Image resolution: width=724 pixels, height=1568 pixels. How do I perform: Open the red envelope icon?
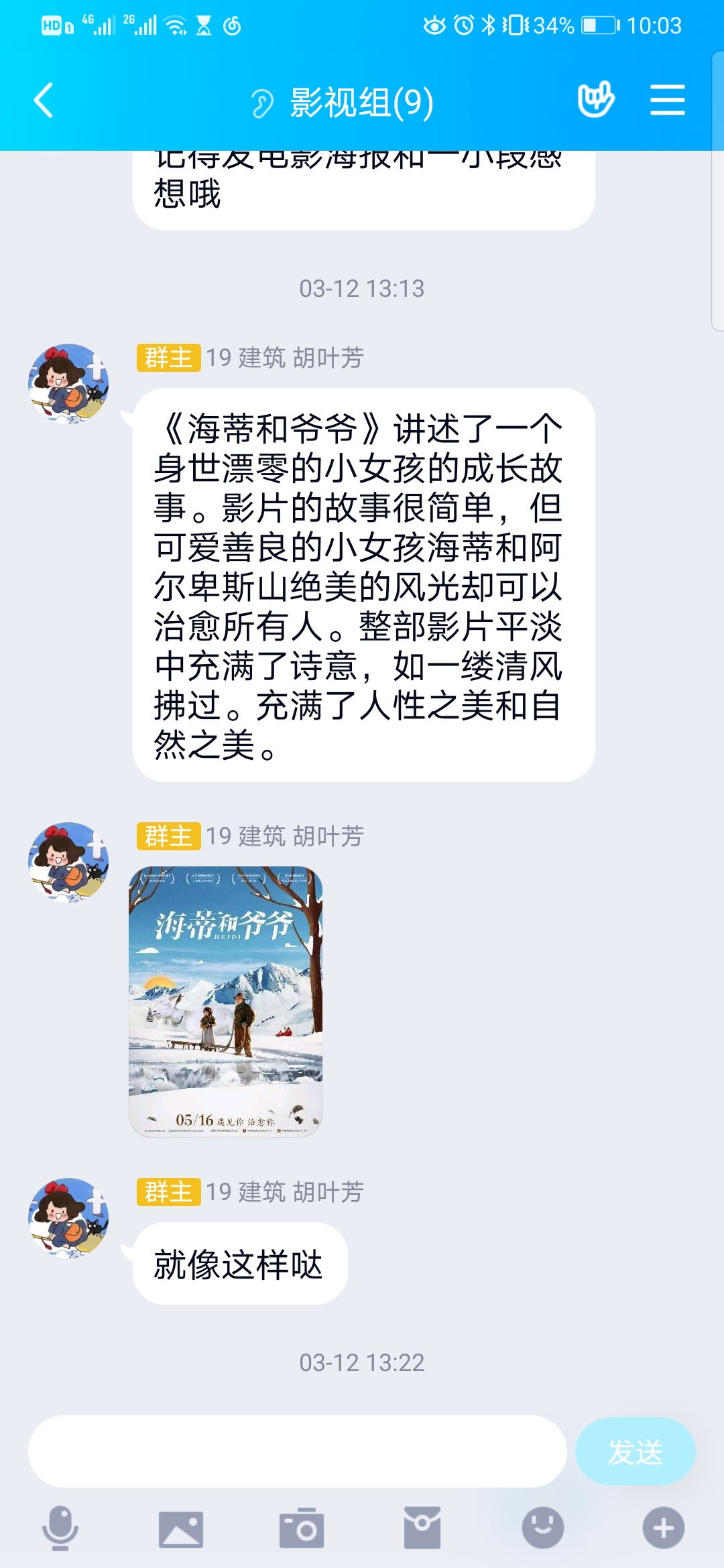pyautogui.click(x=422, y=1528)
